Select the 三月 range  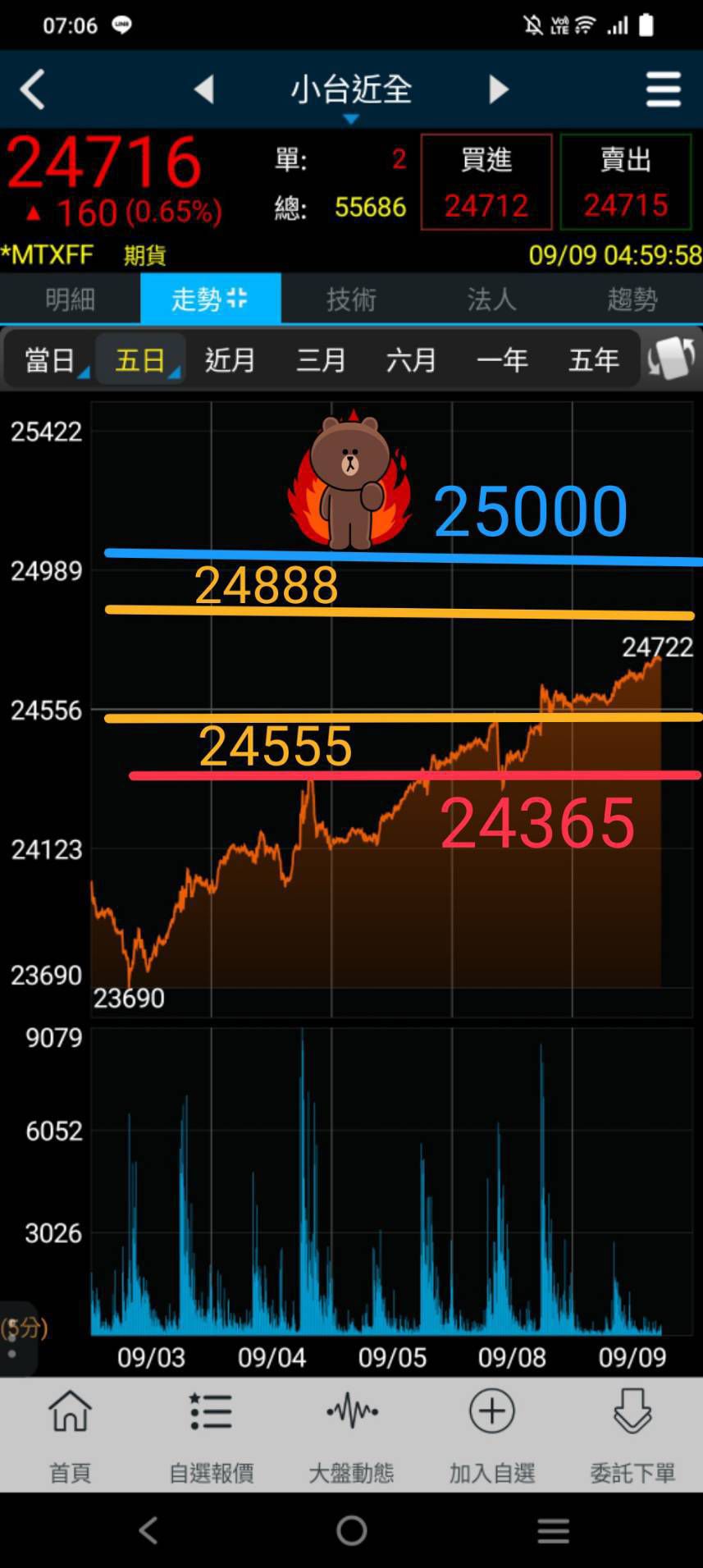click(x=321, y=360)
